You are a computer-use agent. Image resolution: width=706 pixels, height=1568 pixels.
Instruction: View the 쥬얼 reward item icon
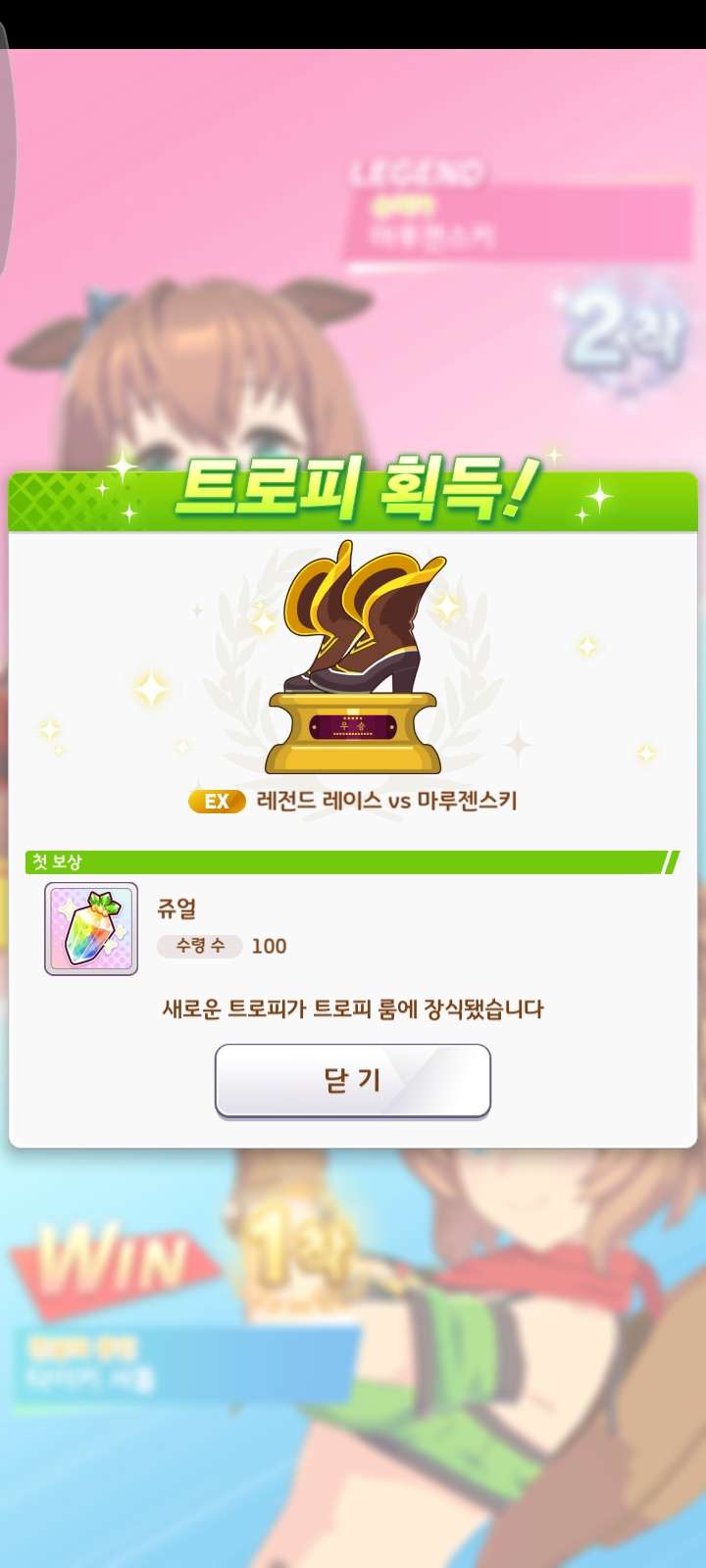coord(91,928)
